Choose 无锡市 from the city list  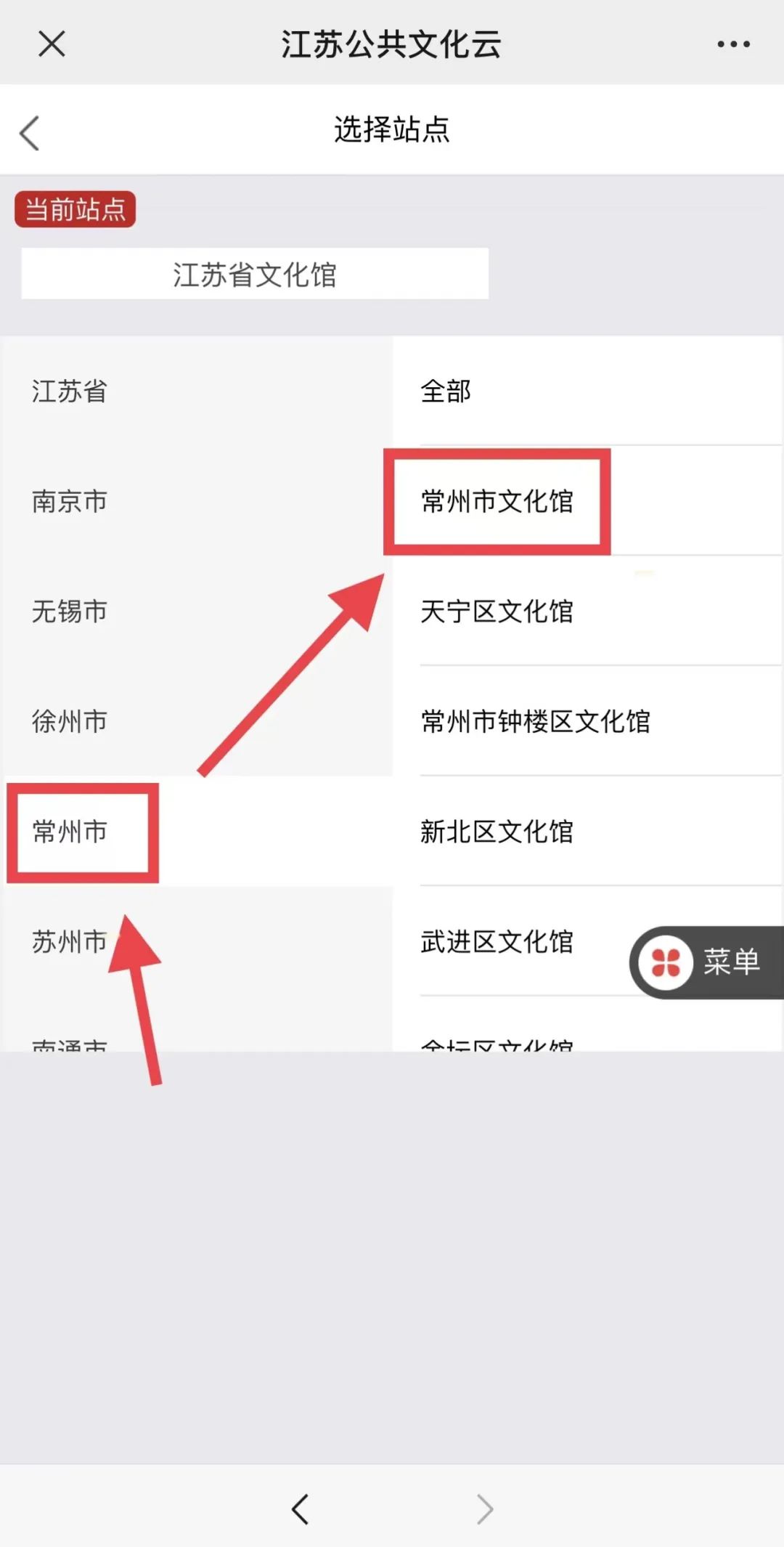click(70, 611)
